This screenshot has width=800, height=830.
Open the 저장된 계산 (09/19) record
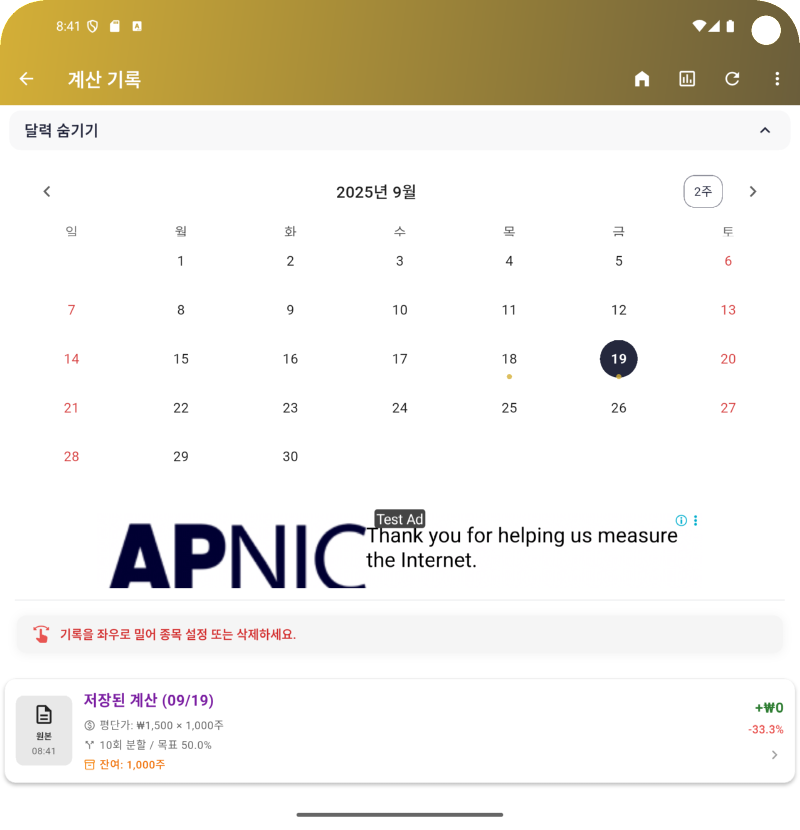click(x=400, y=731)
